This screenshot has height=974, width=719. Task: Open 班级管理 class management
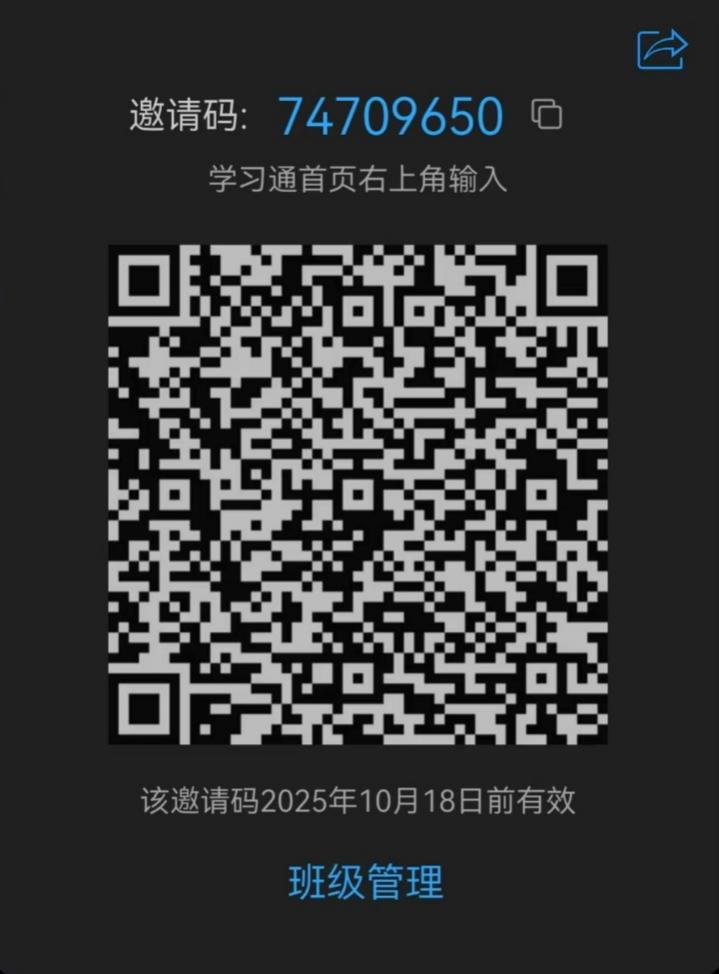pos(365,882)
